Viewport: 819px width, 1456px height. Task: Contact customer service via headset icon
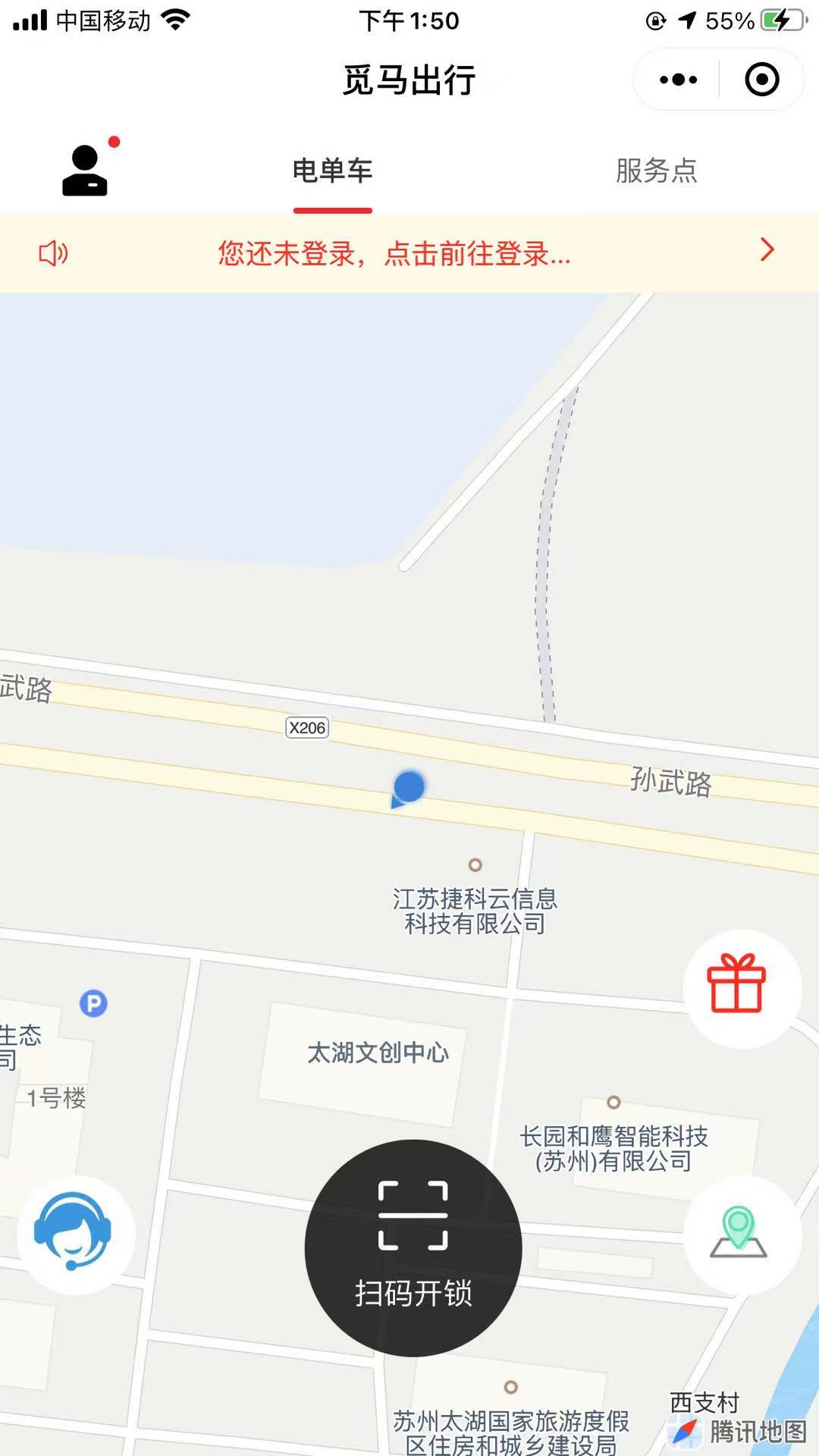74,1234
